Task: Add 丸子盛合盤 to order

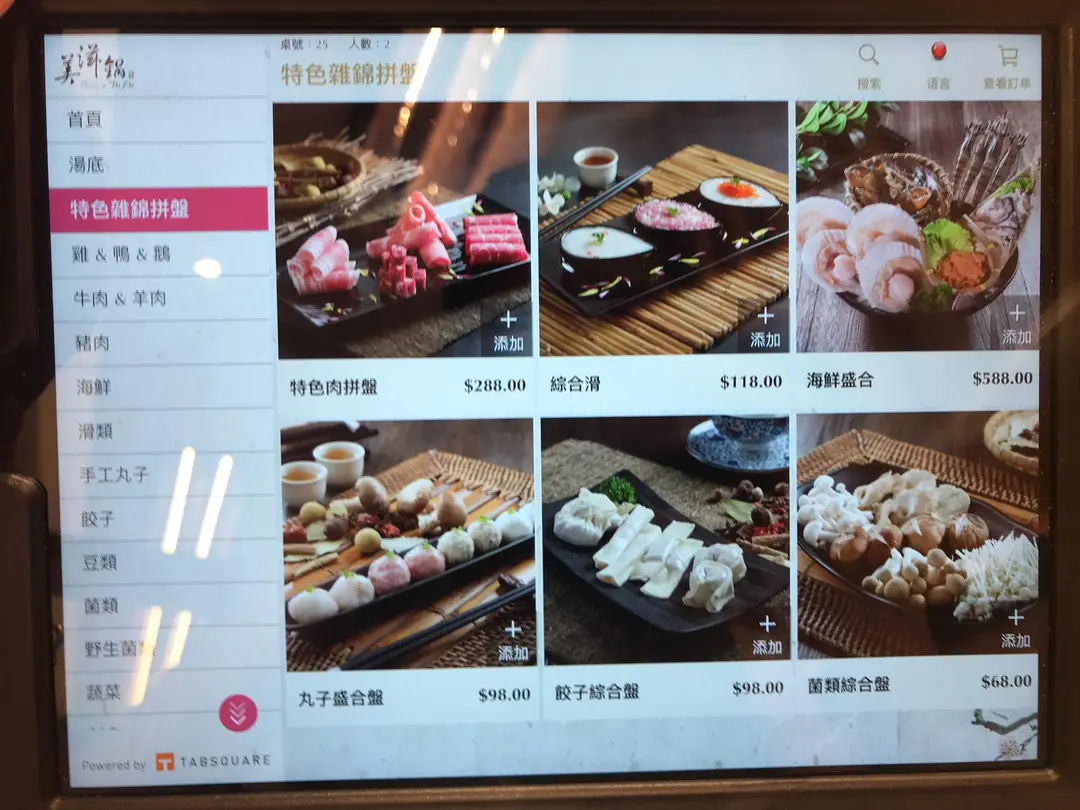Action: pos(513,640)
